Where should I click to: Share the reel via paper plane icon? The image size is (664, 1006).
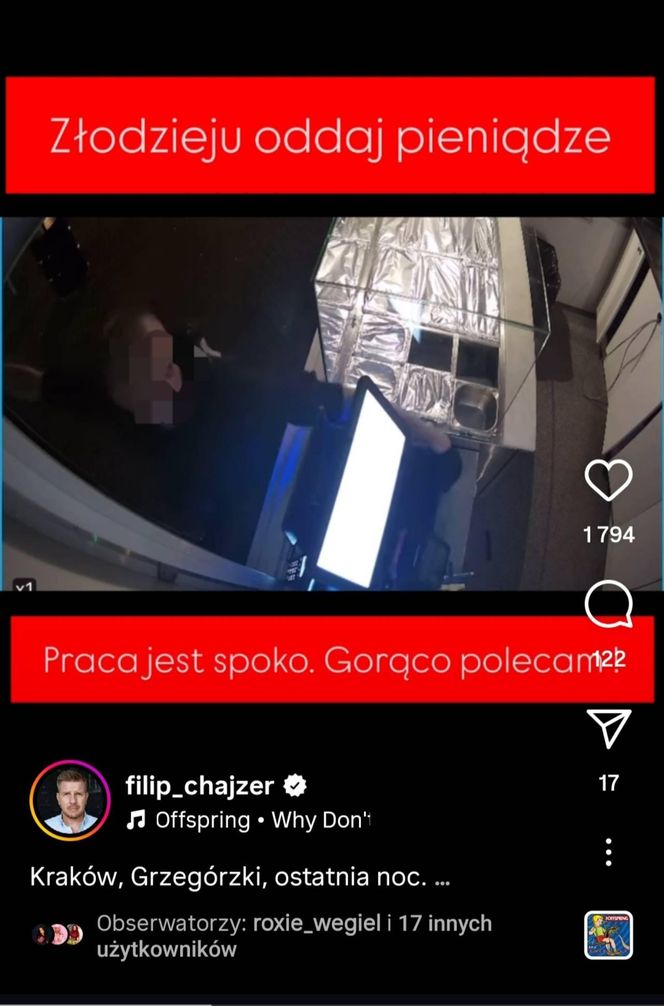(x=608, y=729)
